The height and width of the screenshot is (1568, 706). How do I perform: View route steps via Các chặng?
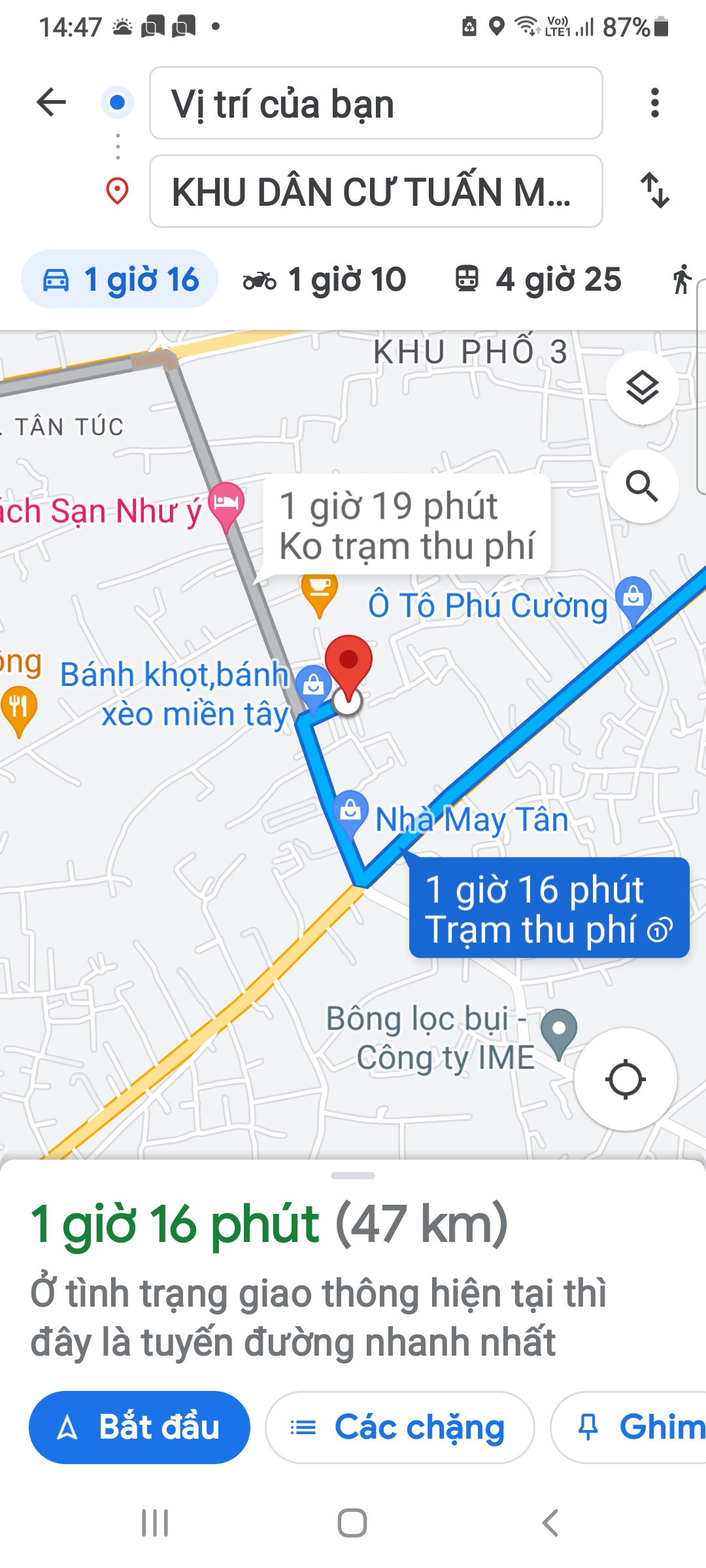point(399,1428)
